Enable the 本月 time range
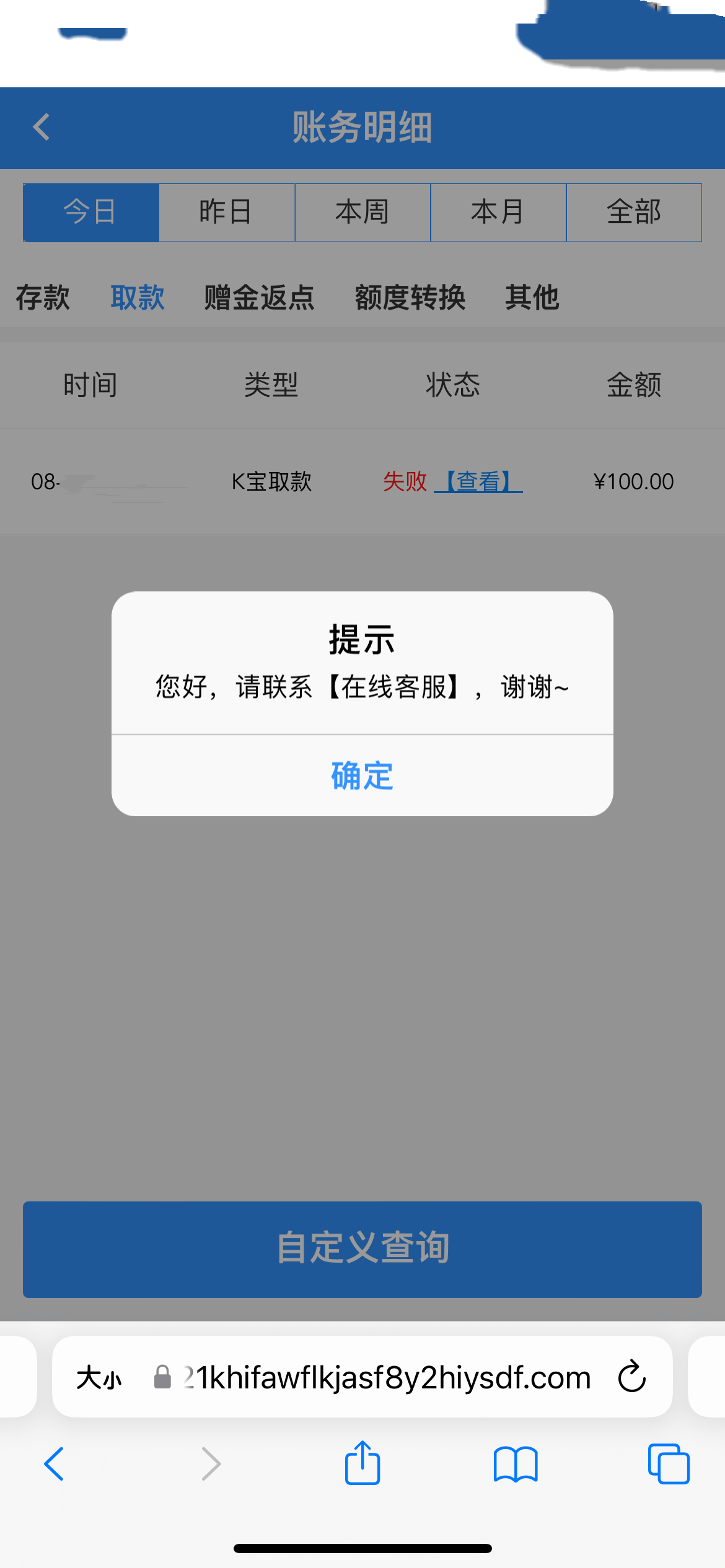The width and height of the screenshot is (725, 1568). point(498,212)
